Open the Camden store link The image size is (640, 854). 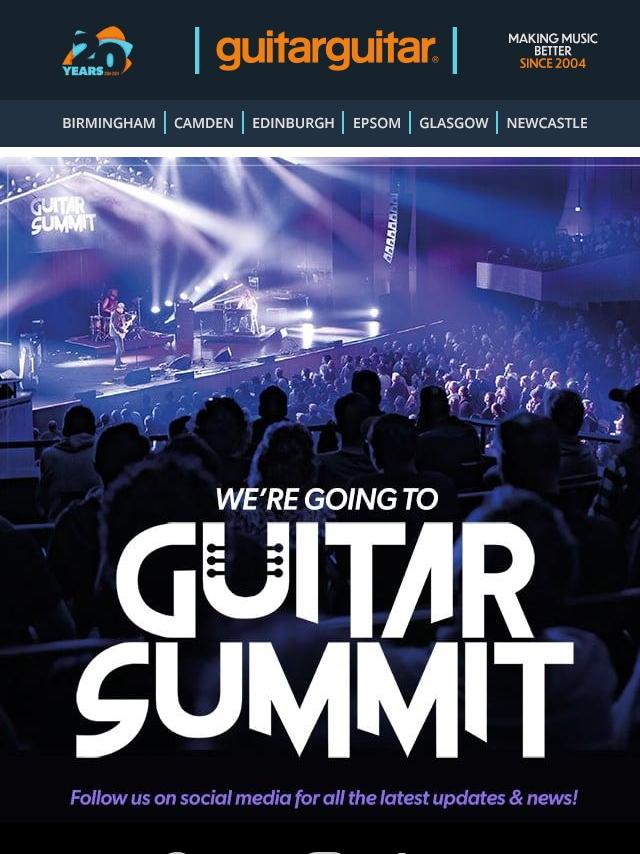coord(204,123)
